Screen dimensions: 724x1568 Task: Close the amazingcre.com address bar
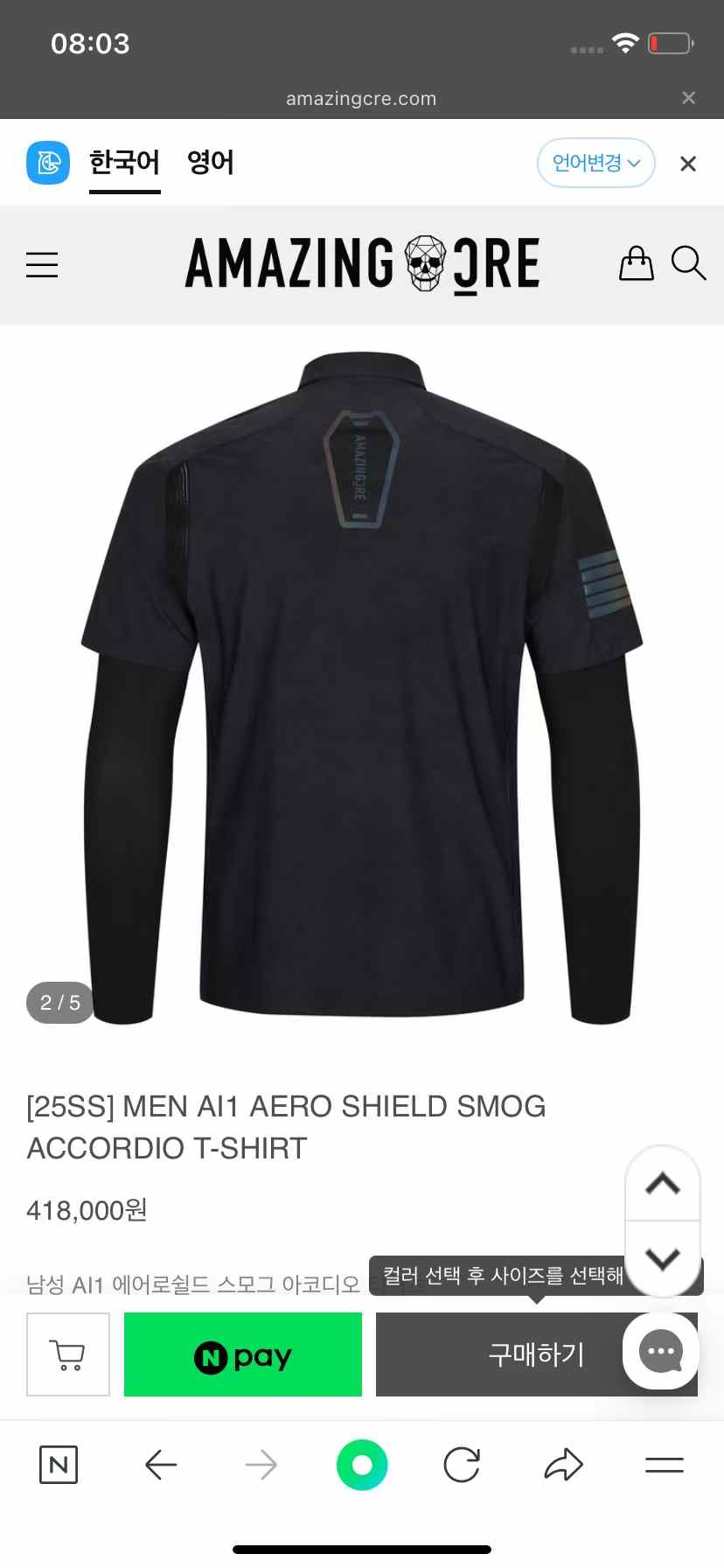click(x=688, y=98)
